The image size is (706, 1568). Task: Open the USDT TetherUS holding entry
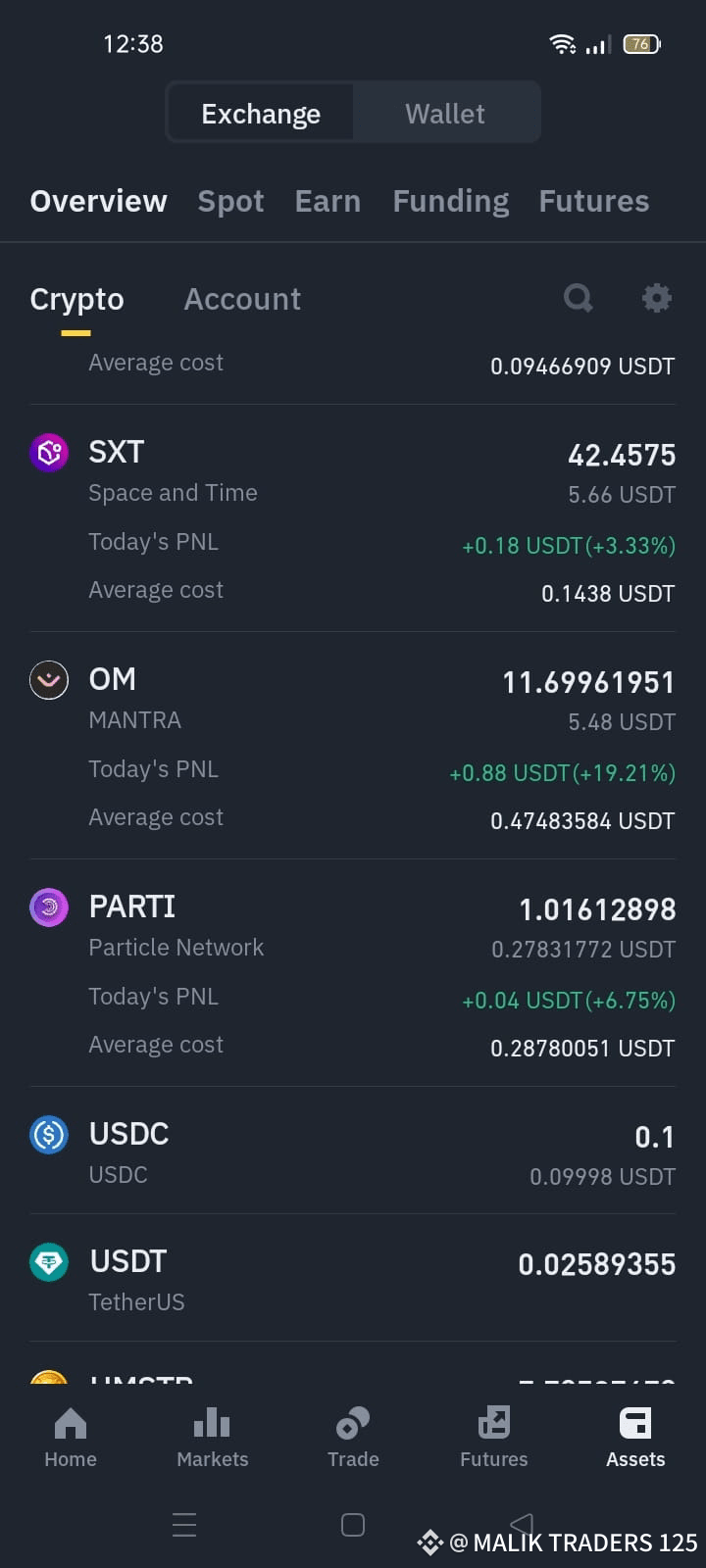coord(353,1279)
